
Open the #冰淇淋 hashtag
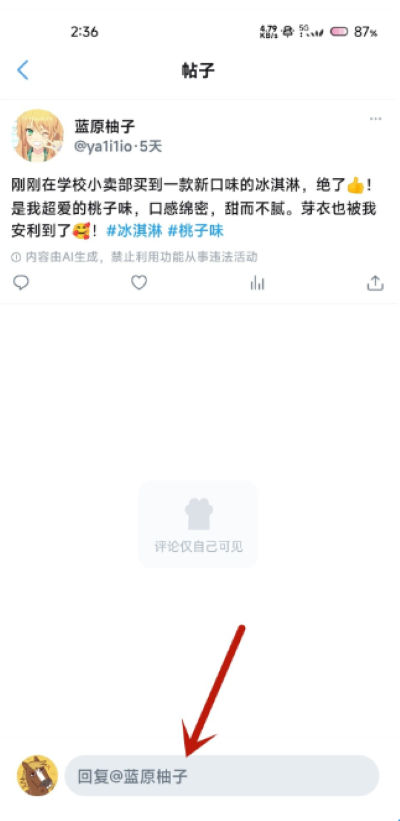134,230
